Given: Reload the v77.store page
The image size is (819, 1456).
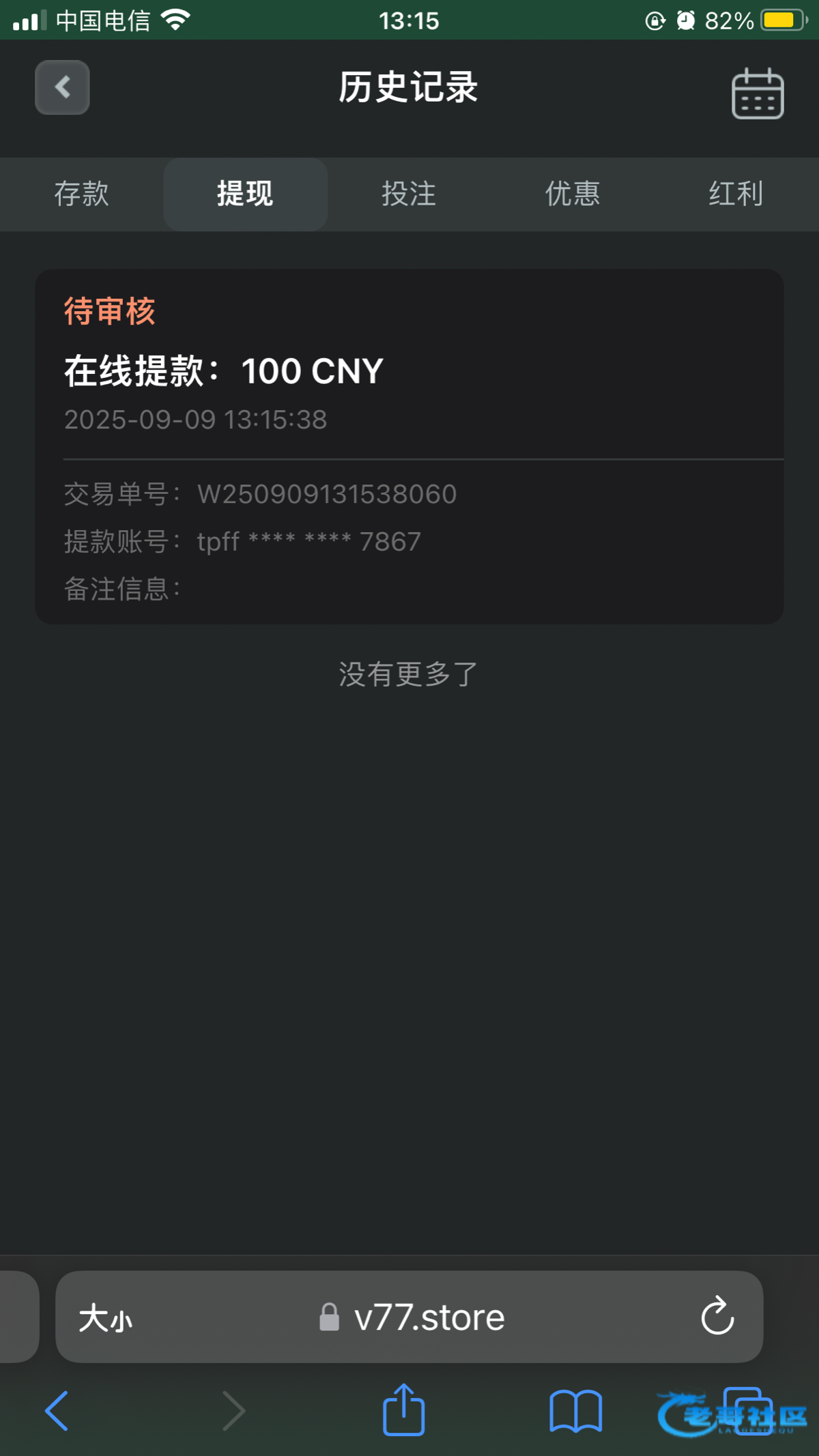Looking at the screenshot, I should tap(717, 1316).
